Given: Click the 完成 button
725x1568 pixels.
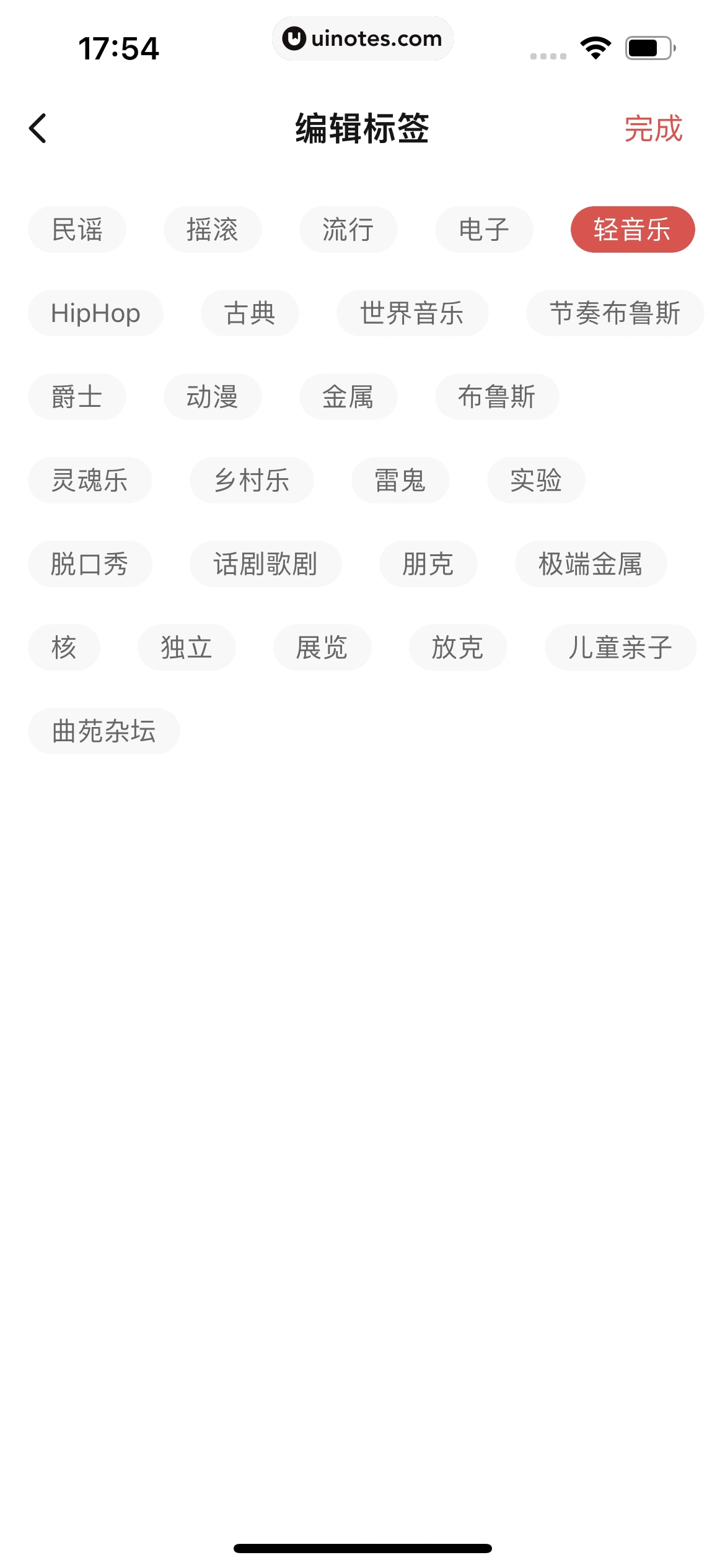Looking at the screenshot, I should pos(654,129).
